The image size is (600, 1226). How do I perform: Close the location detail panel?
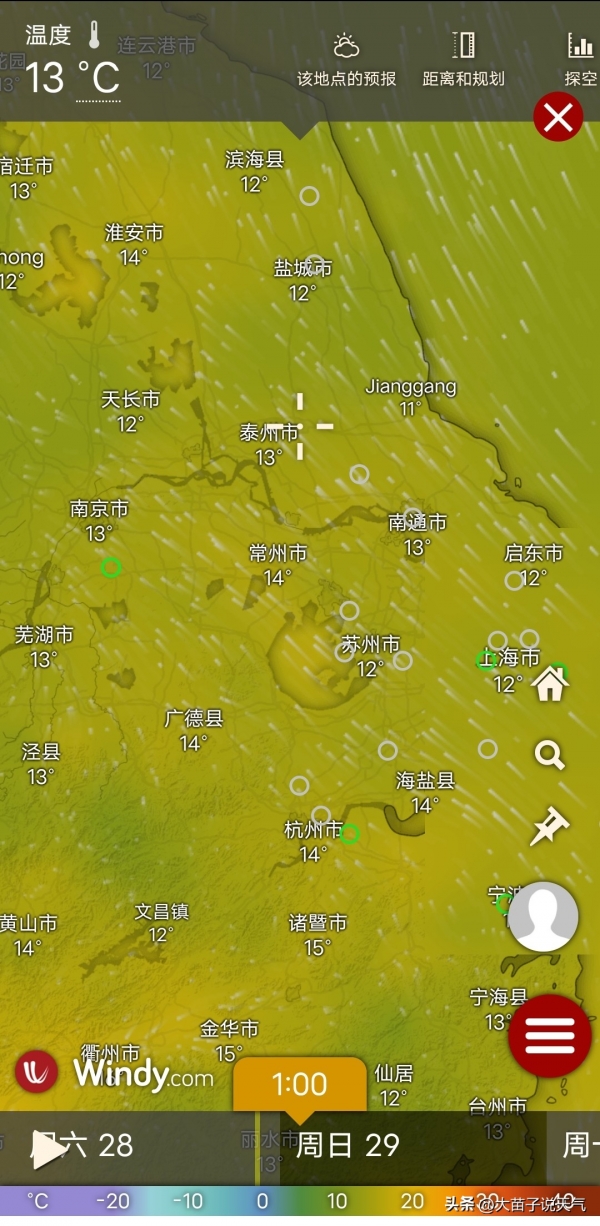click(558, 117)
